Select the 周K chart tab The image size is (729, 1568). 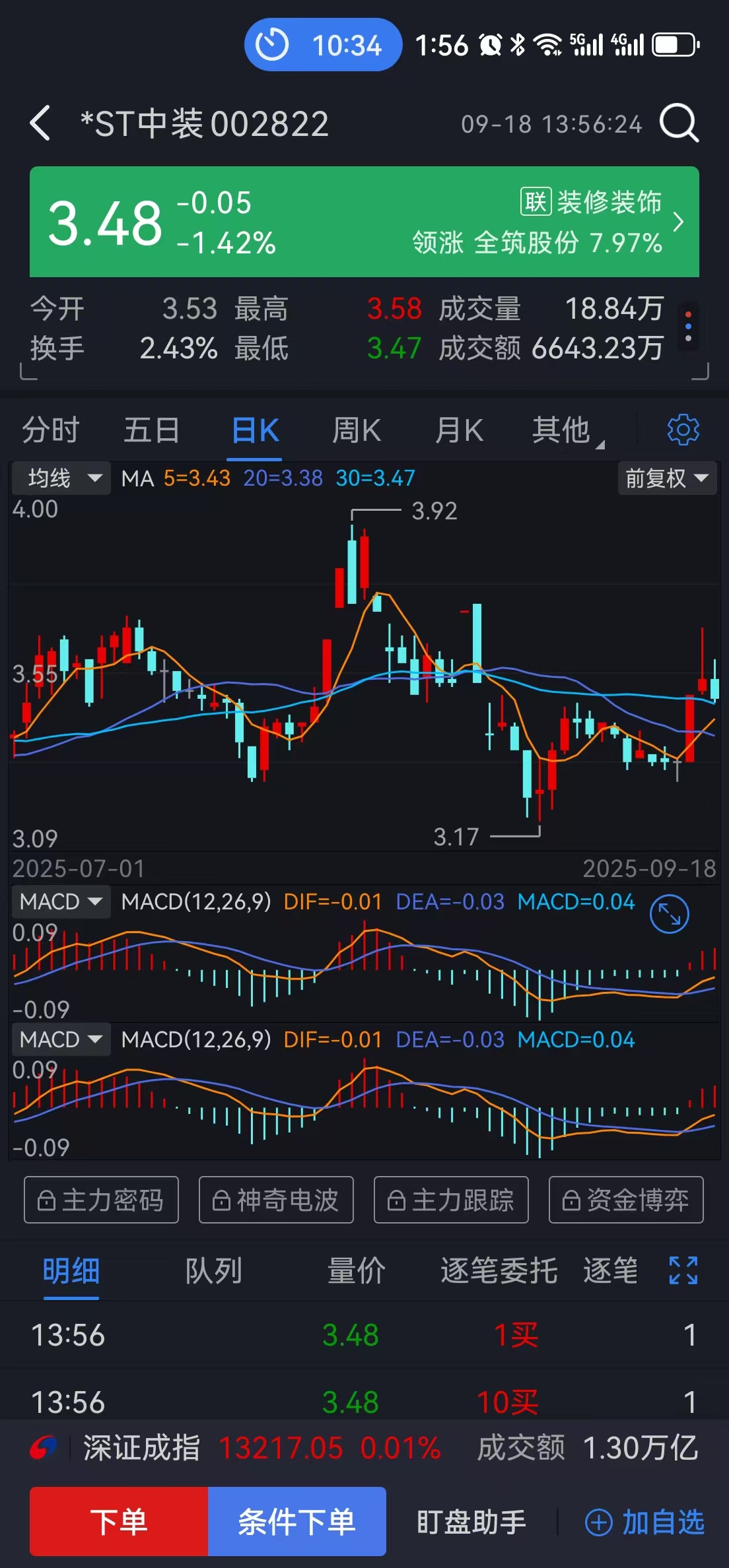357,430
